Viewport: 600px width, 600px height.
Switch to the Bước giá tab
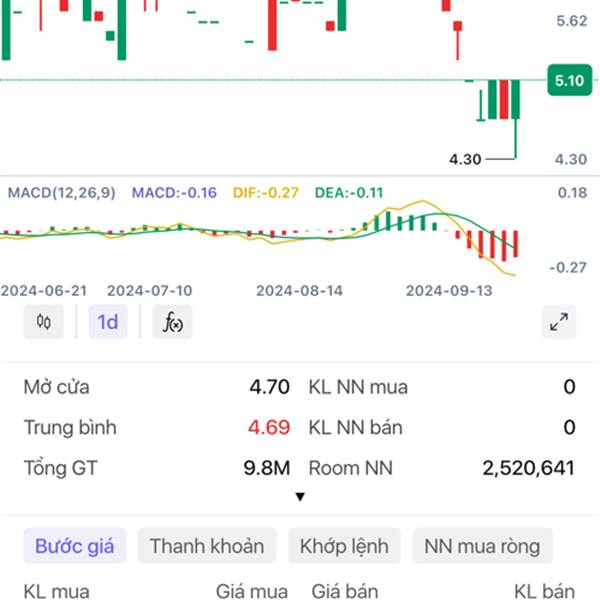[x=74, y=546]
